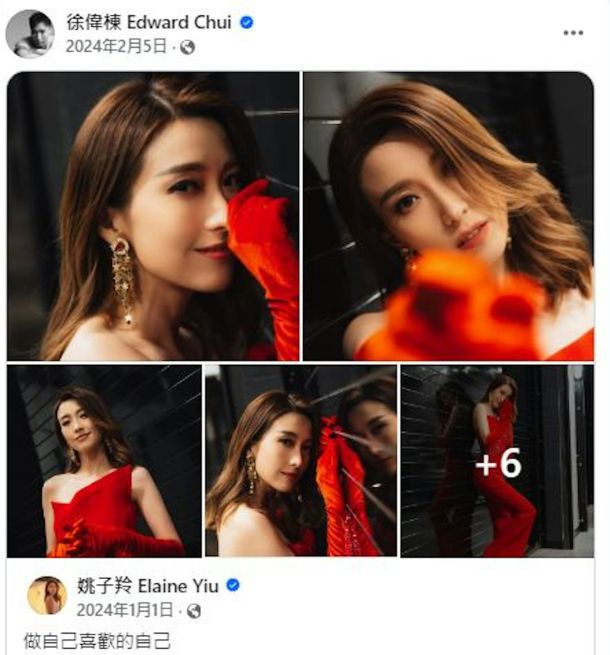Open the 徐偉棟 Edward Chui profile name link
610x655 pixels.
coord(149,23)
